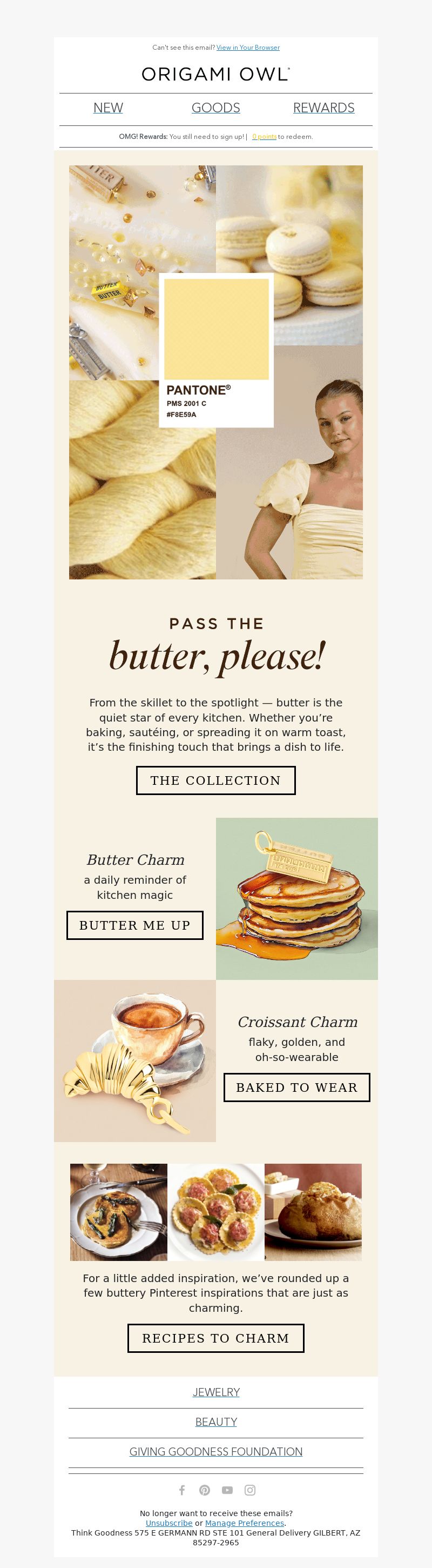
Task: Browse the JEWELRY link
Action: pyautogui.click(x=216, y=1392)
